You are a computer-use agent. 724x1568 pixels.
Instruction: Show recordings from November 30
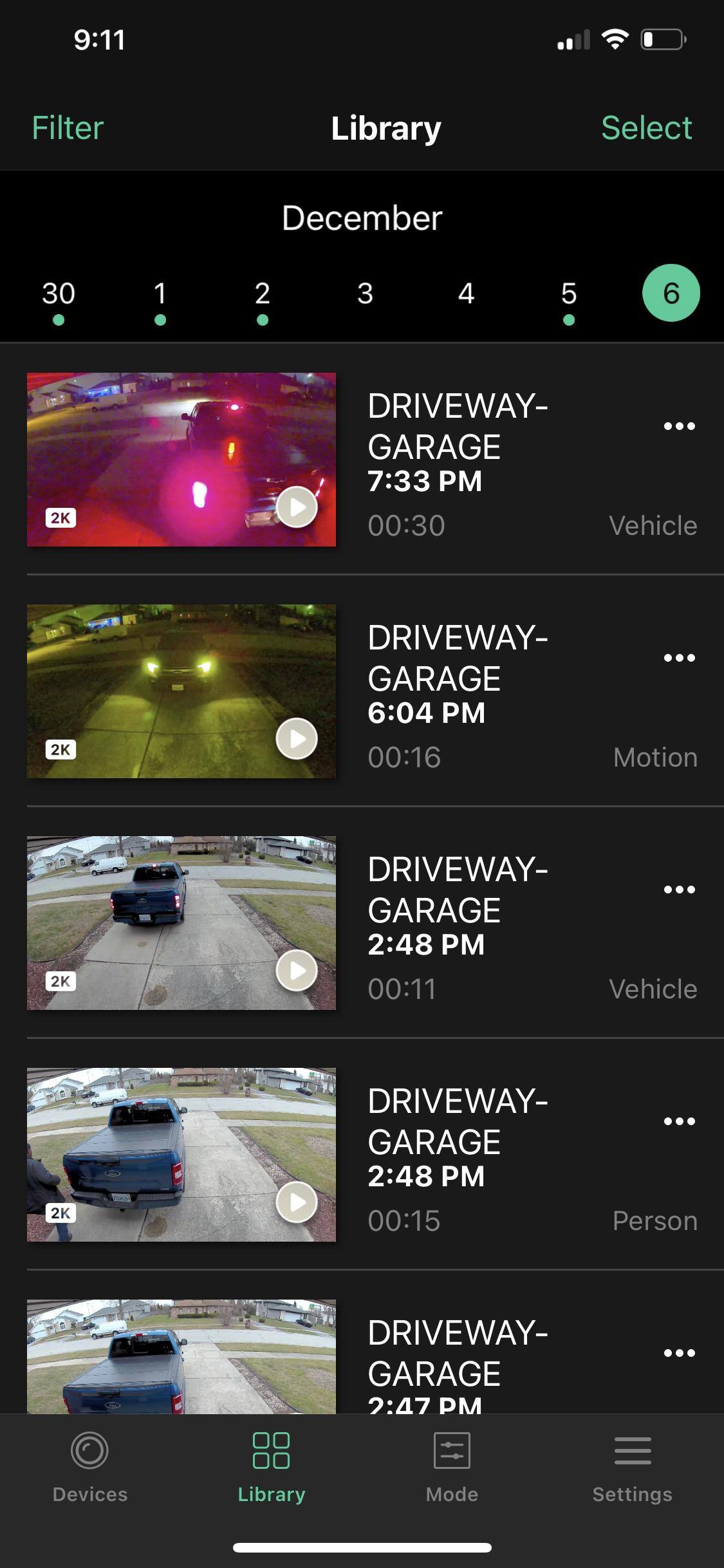[59, 295]
